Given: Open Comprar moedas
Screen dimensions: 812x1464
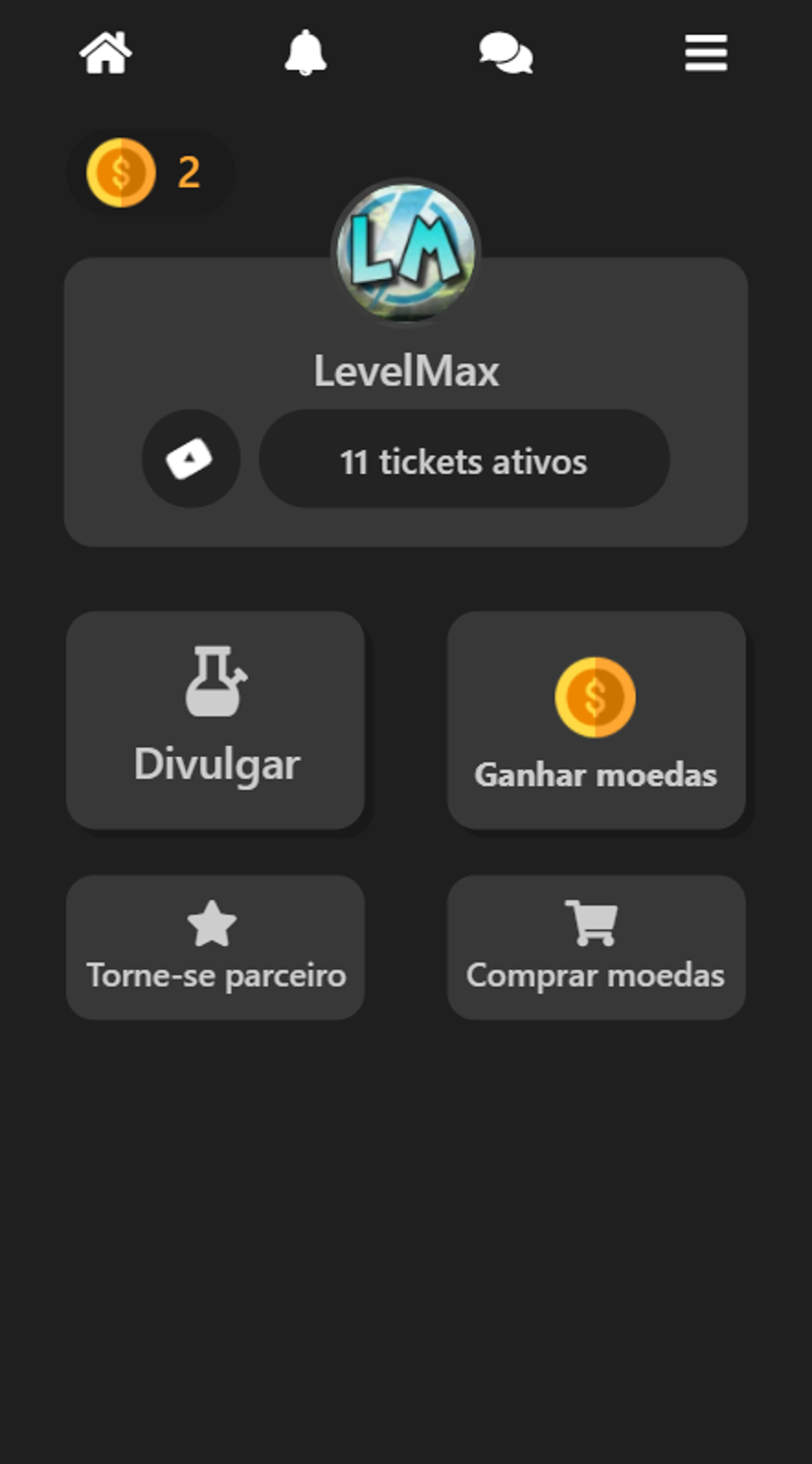Looking at the screenshot, I should [596, 947].
